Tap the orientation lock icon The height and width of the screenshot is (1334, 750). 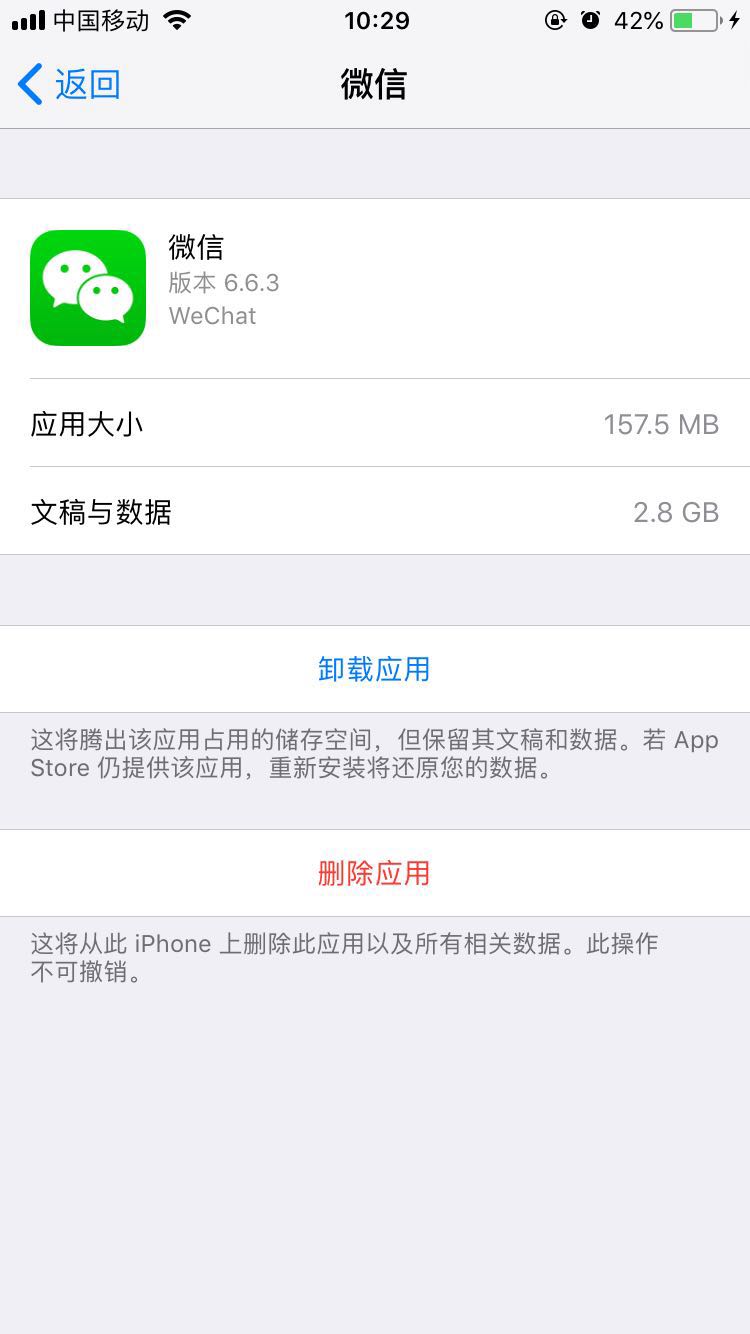tap(556, 20)
